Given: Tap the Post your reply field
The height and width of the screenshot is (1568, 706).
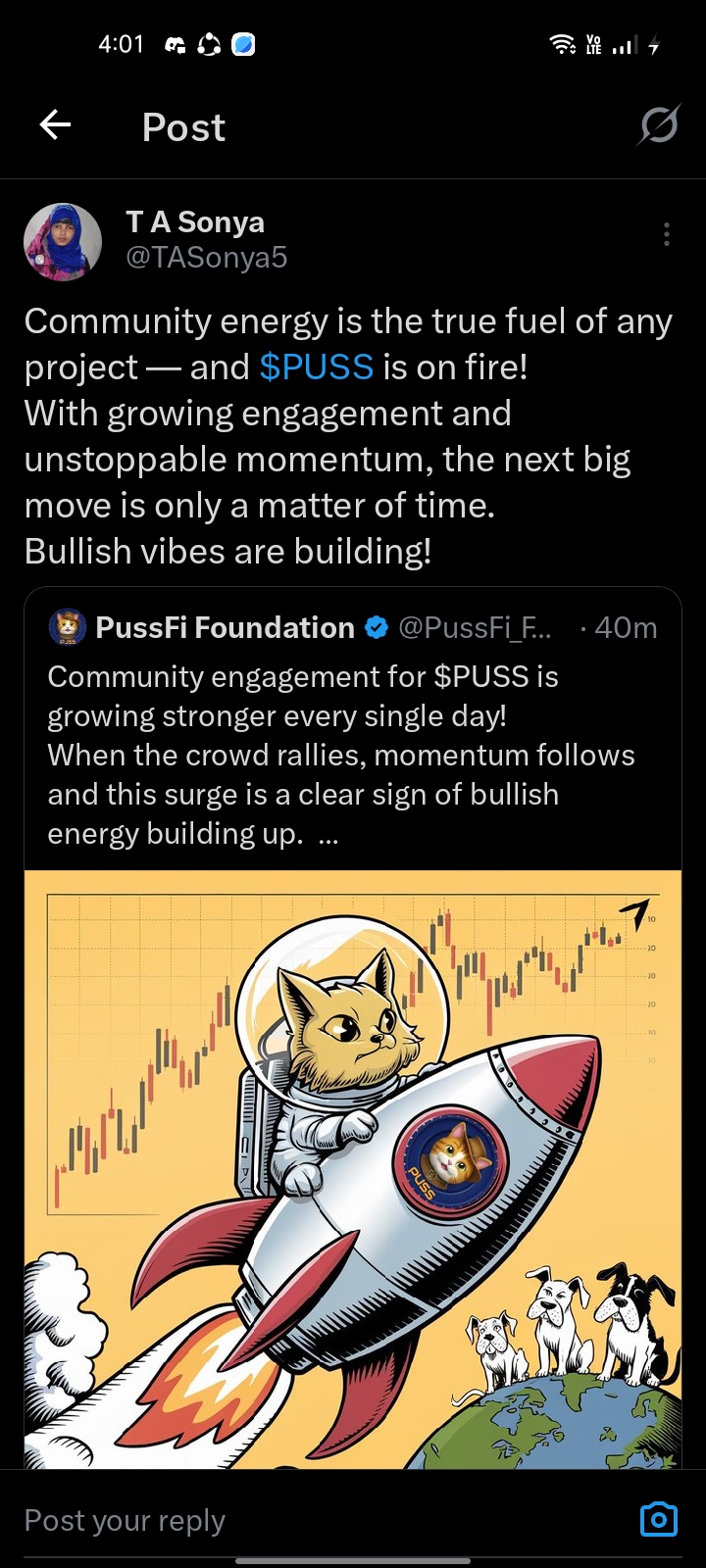Looking at the screenshot, I should 294,1520.
